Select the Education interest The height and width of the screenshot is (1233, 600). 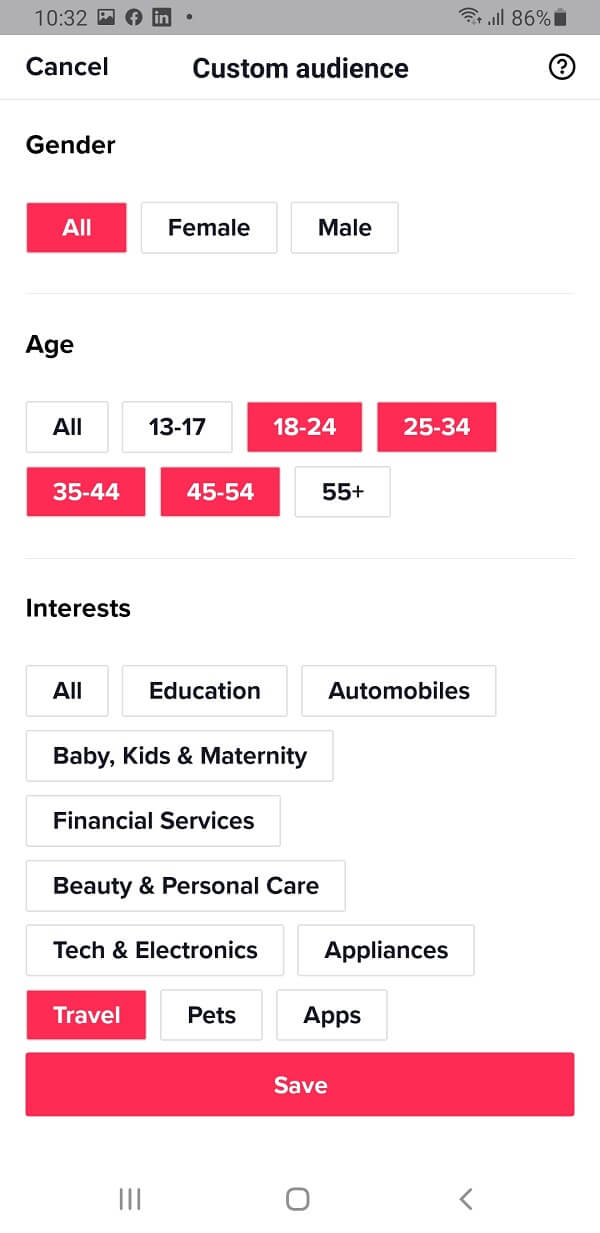205,691
